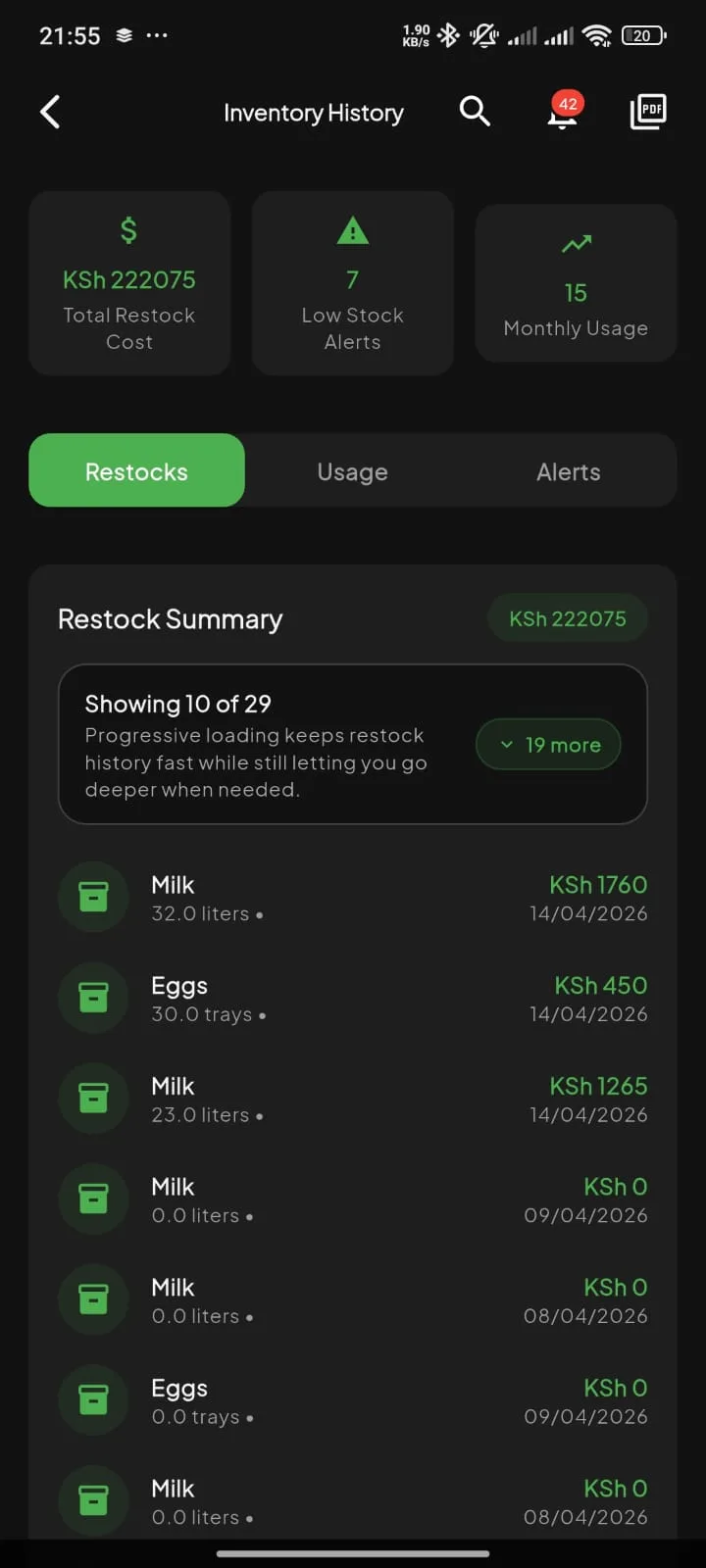Image resolution: width=706 pixels, height=1568 pixels.
Task: Tap the Eggs 30.0 trays KSh 450 entry
Action: [x=353, y=998]
